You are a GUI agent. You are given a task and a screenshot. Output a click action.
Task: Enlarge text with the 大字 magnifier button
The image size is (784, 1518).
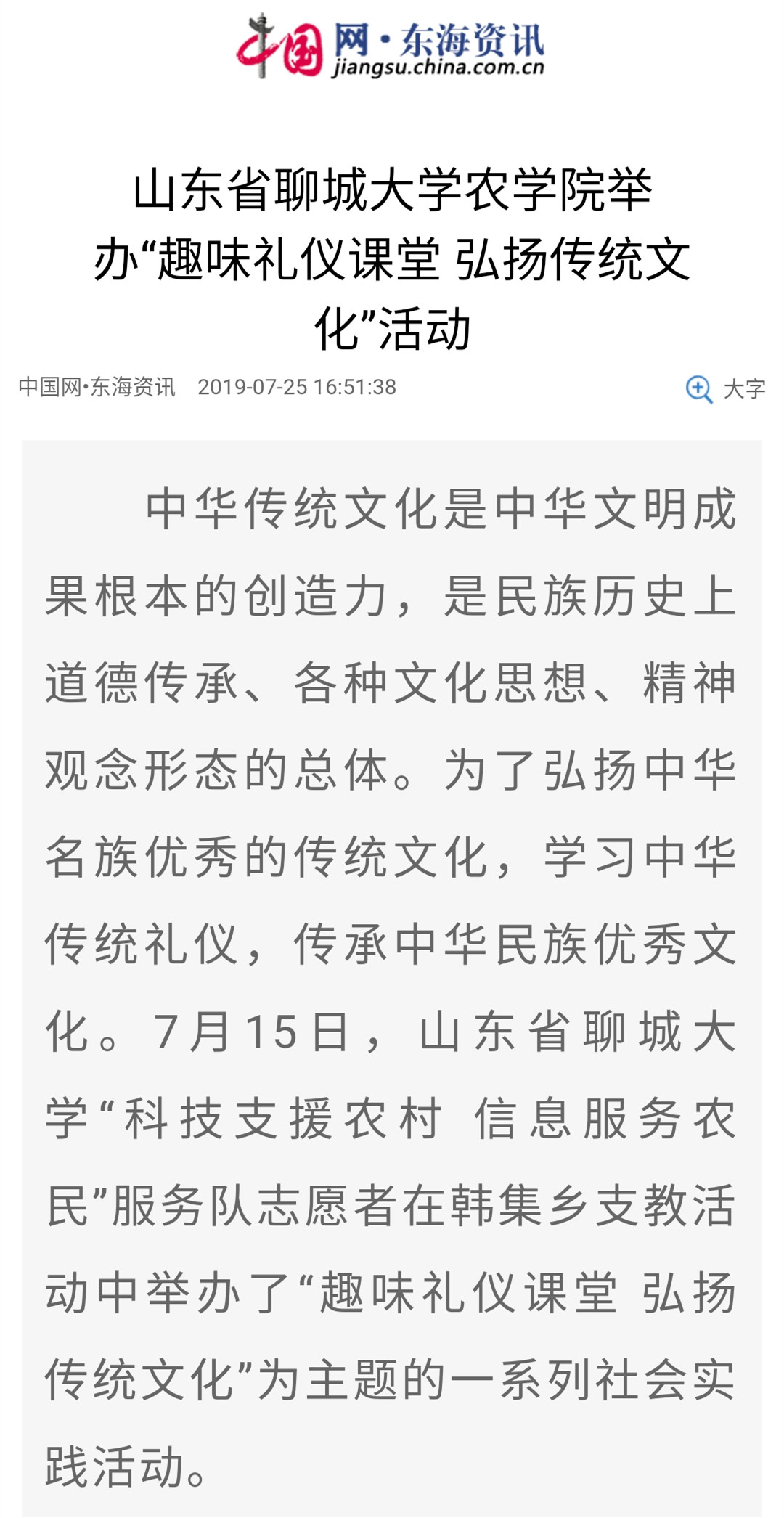tap(725, 389)
